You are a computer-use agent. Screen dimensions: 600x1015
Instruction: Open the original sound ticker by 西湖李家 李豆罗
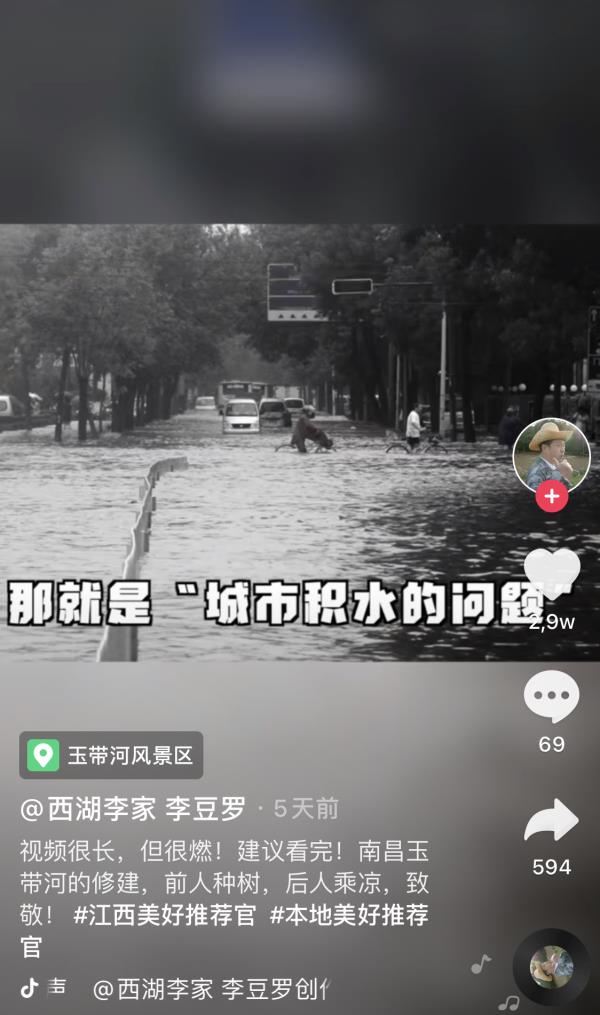pos(210,989)
